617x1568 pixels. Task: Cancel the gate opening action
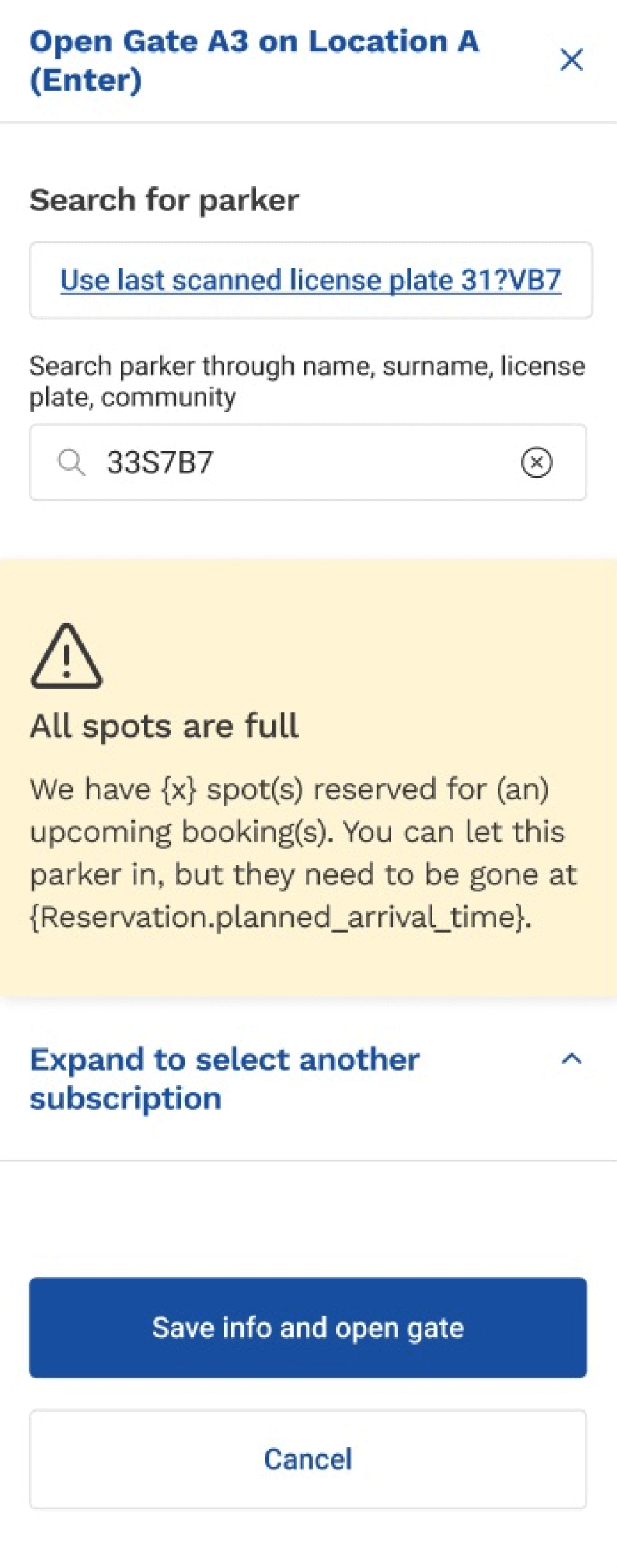(x=307, y=1459)
